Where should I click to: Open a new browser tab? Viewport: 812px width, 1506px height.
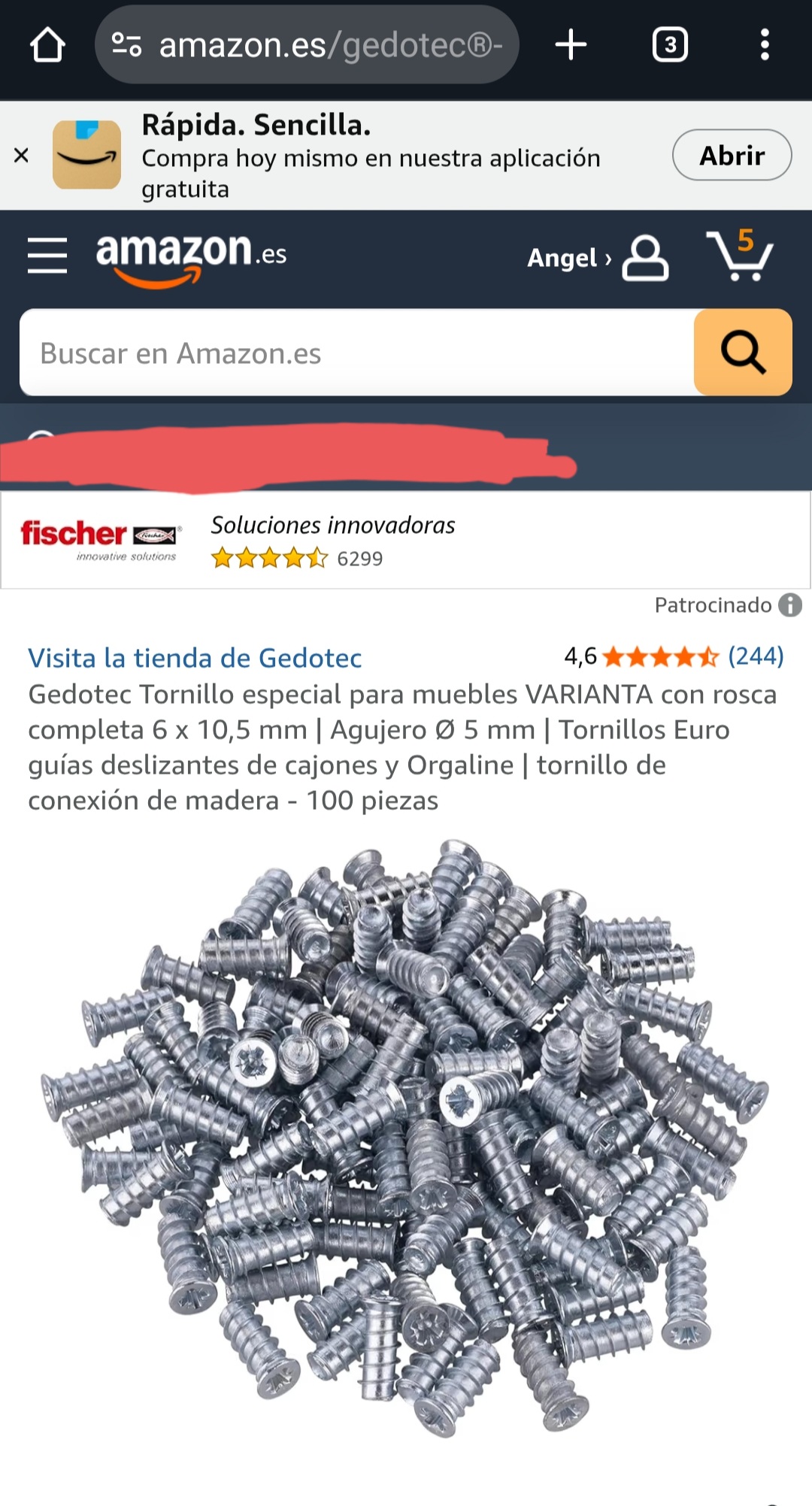pos(571,45)
